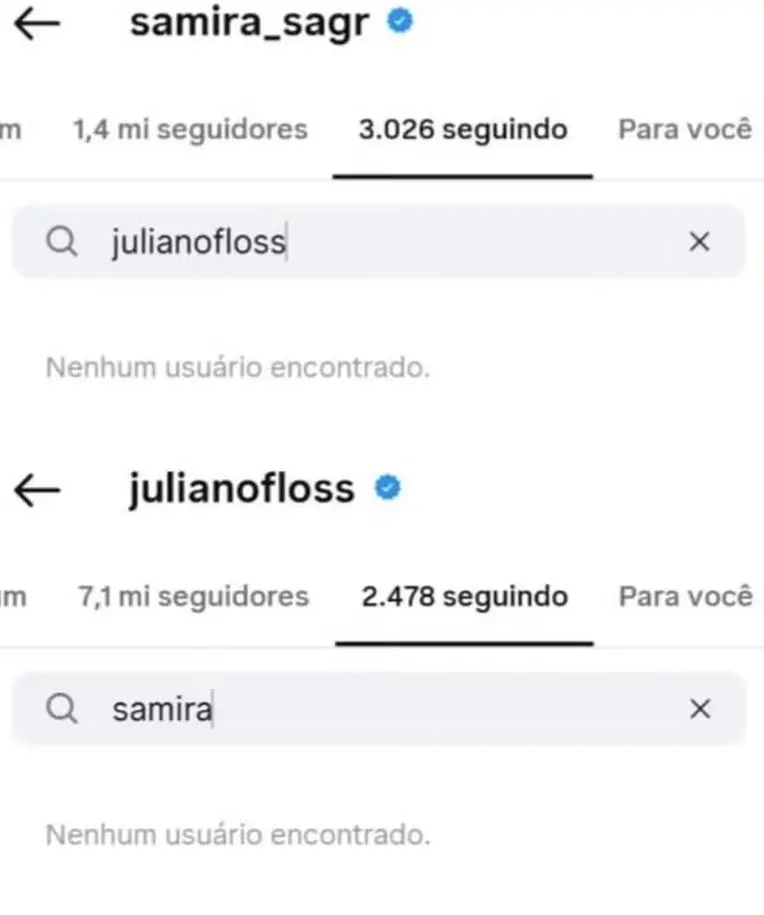Open the 1,4 mi seguidores tab

(x=190, y=128)
